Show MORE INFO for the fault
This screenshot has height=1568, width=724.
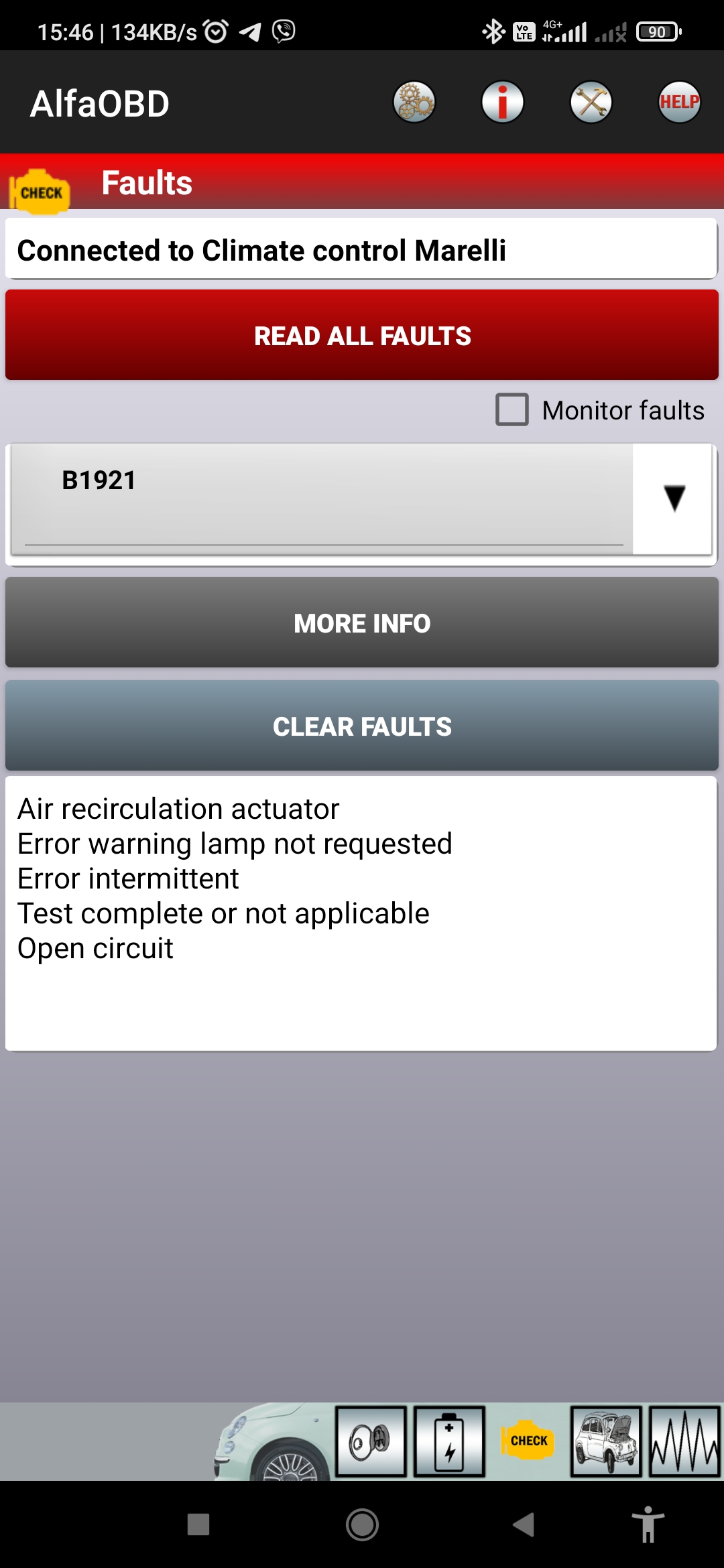point(362,623)
